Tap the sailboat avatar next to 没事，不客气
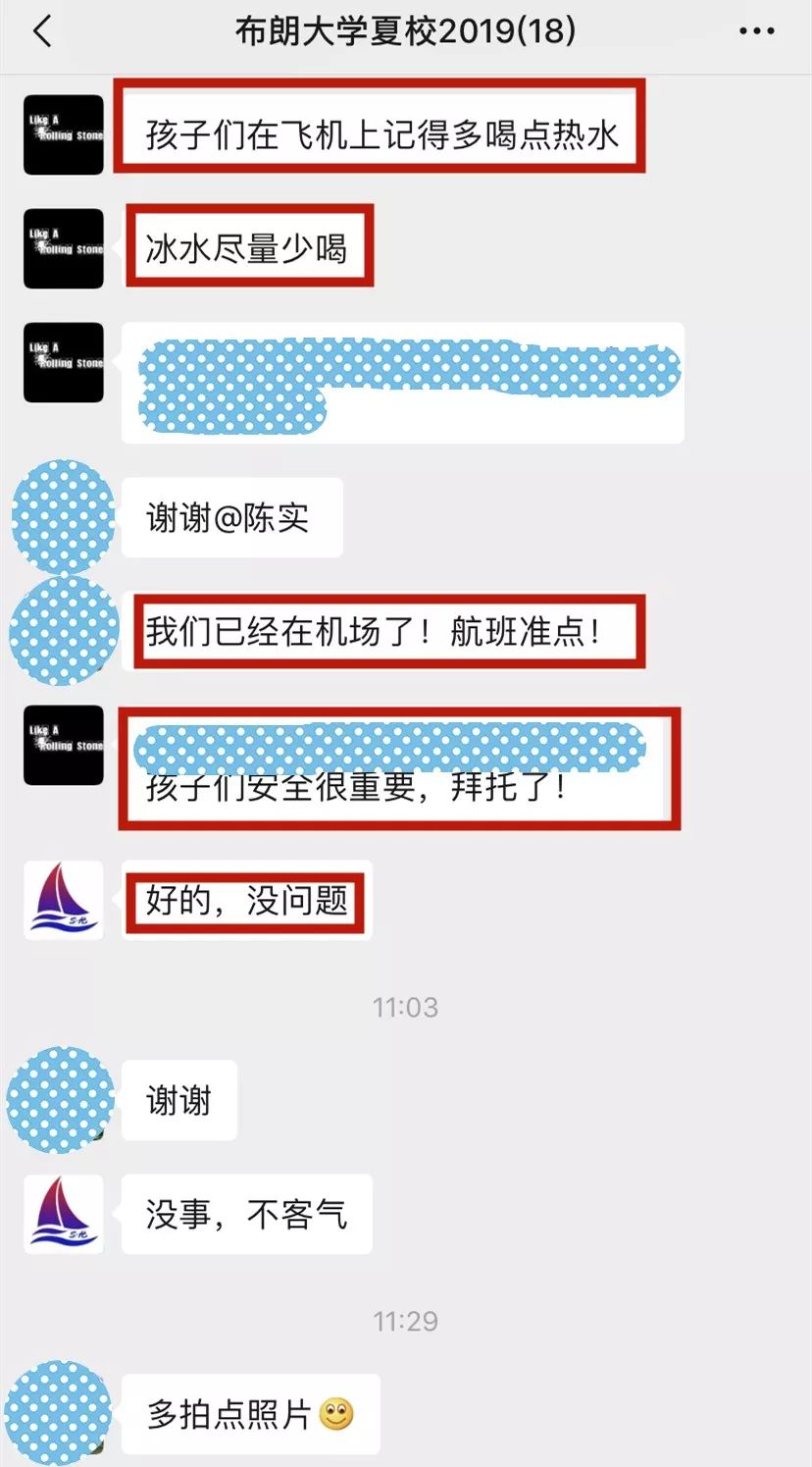This screenshot has height=1467, width=812. [x=64, y=1214]
